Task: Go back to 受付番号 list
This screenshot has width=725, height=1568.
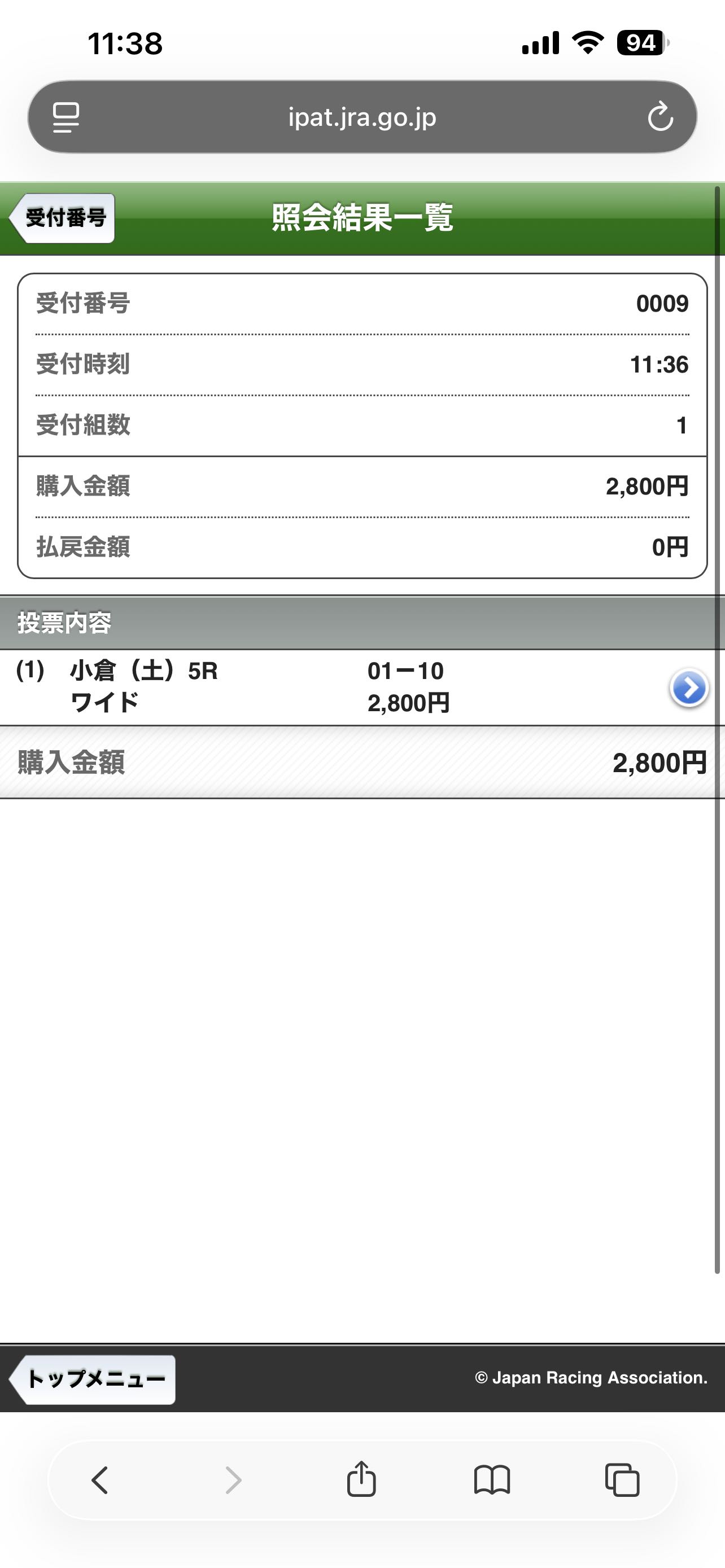Action: click(63, 218)
